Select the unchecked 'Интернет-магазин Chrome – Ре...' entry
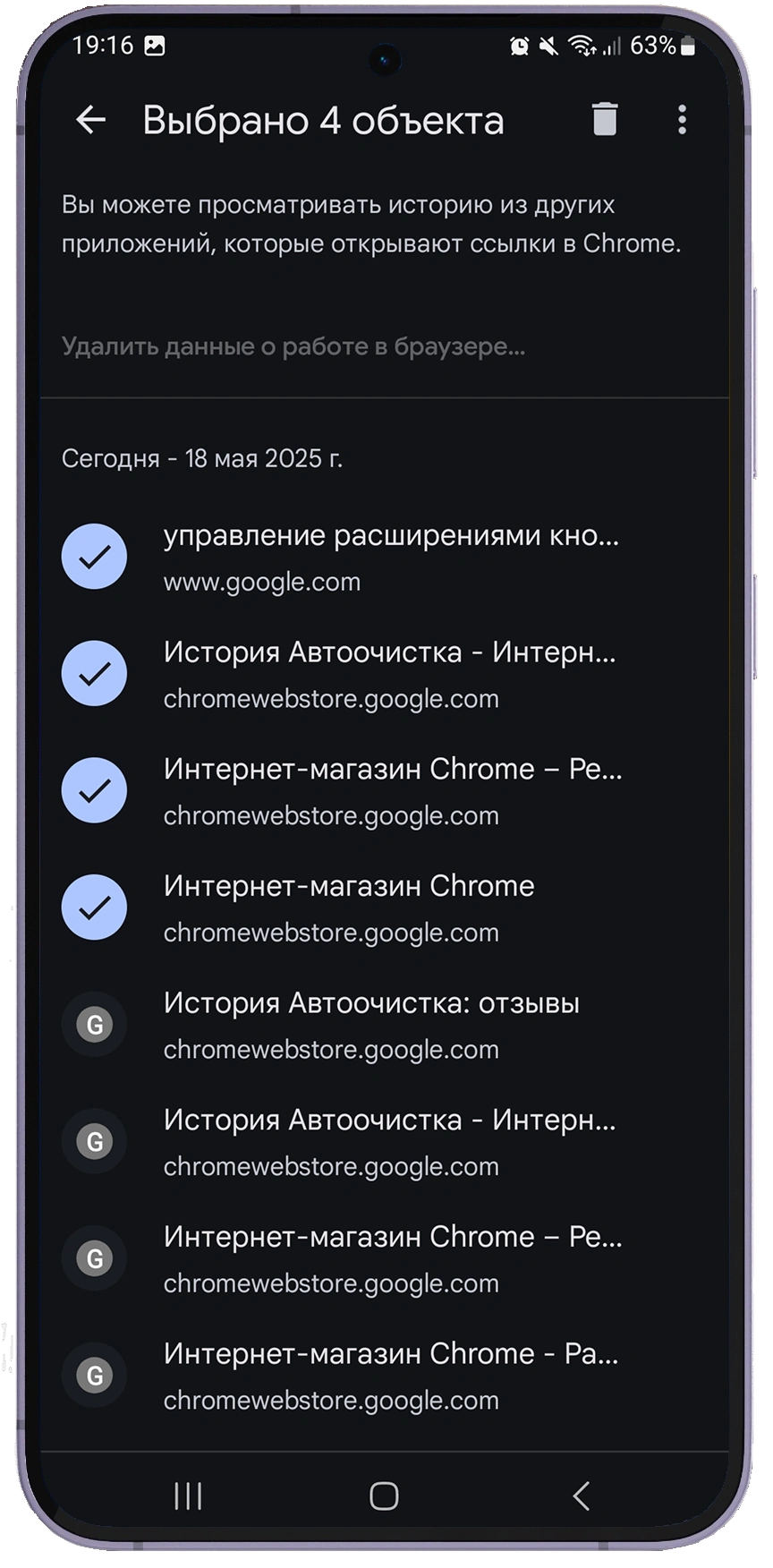 tap(385, 1258)
